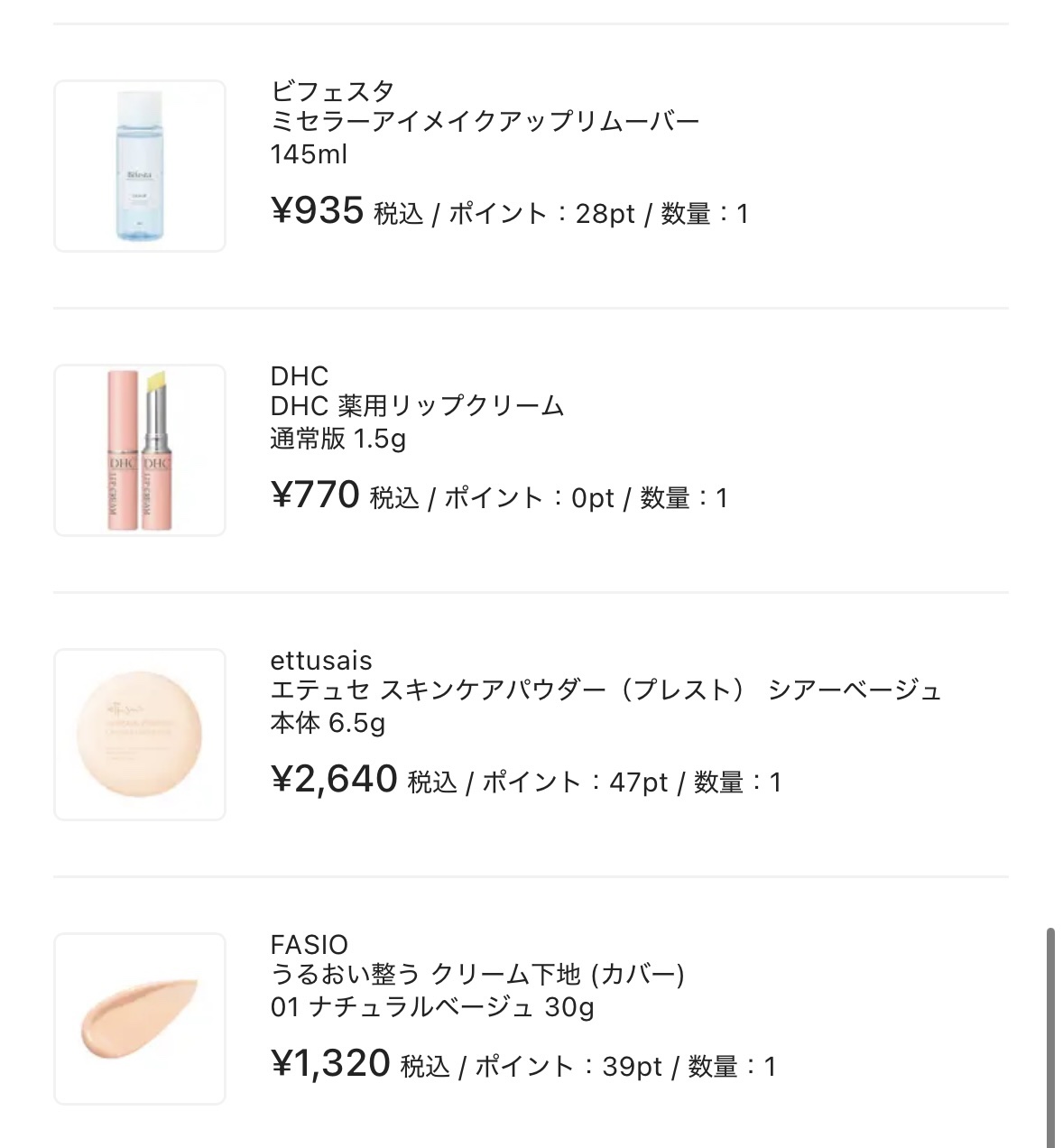Select the DHC 薬用リップクリーム product title
The height and width of the screenshot is (1148, 1063).
pyautogui.click(x=415, y=404)
